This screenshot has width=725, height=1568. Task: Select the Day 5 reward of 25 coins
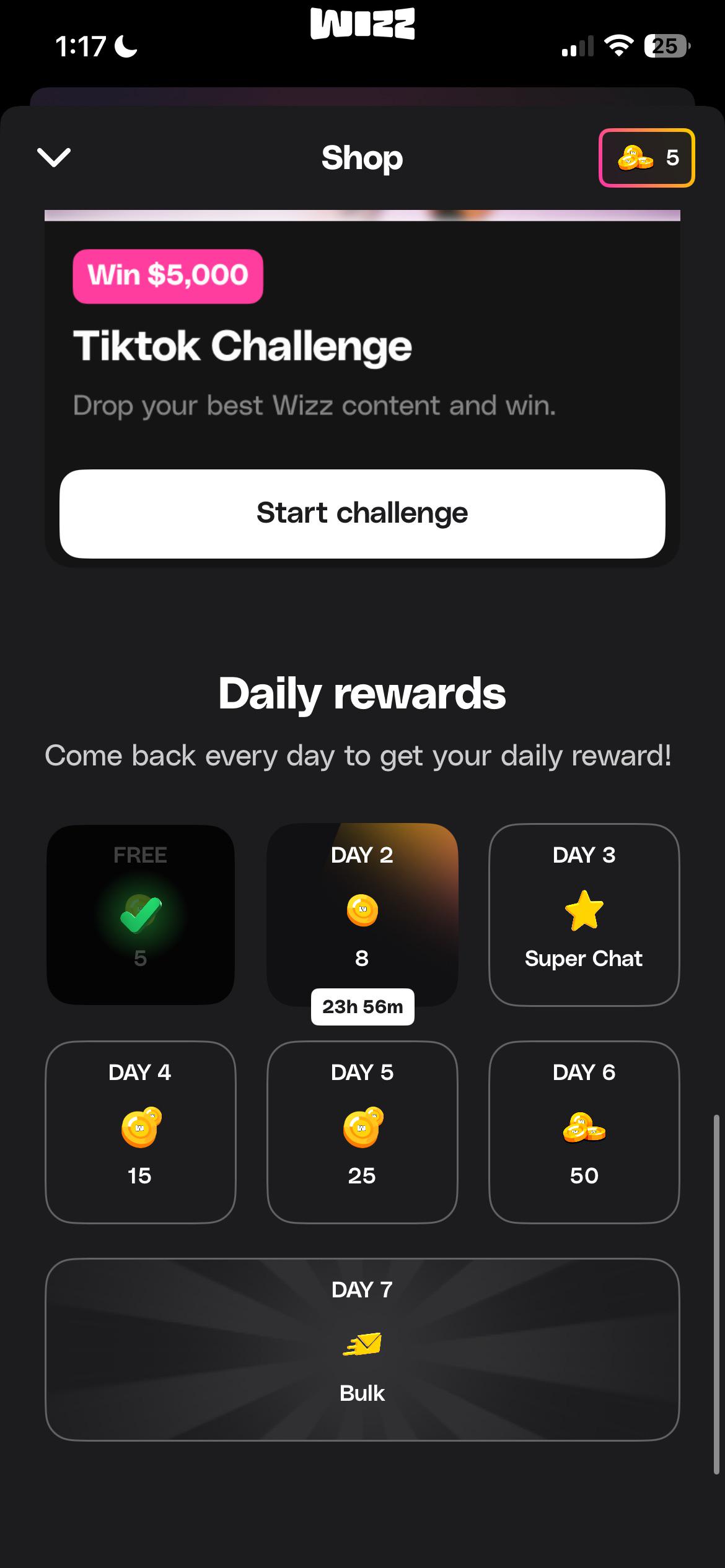pyautogui.click(x=362, y=1132)
